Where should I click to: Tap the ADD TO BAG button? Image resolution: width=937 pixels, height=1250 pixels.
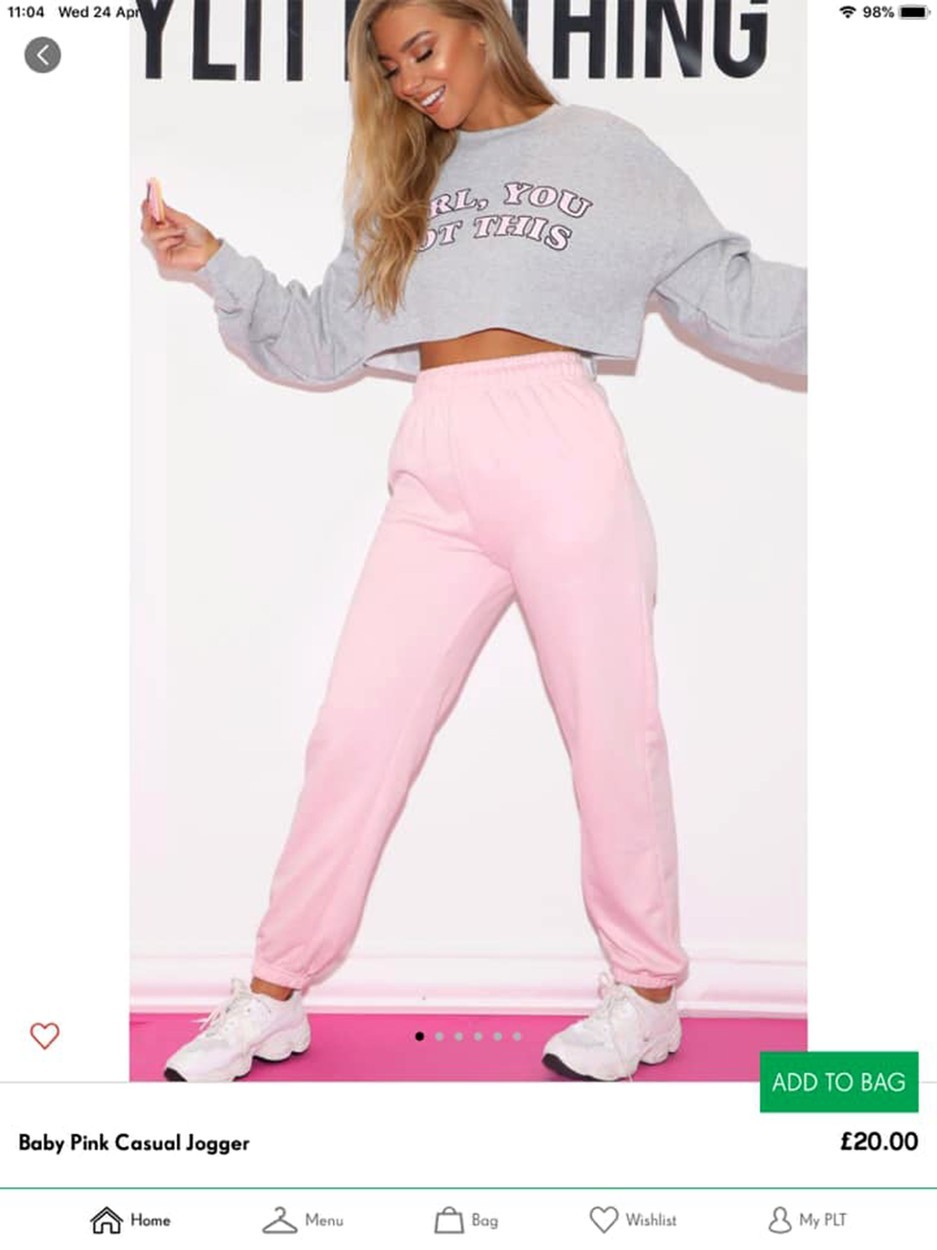pos(838,1081)
